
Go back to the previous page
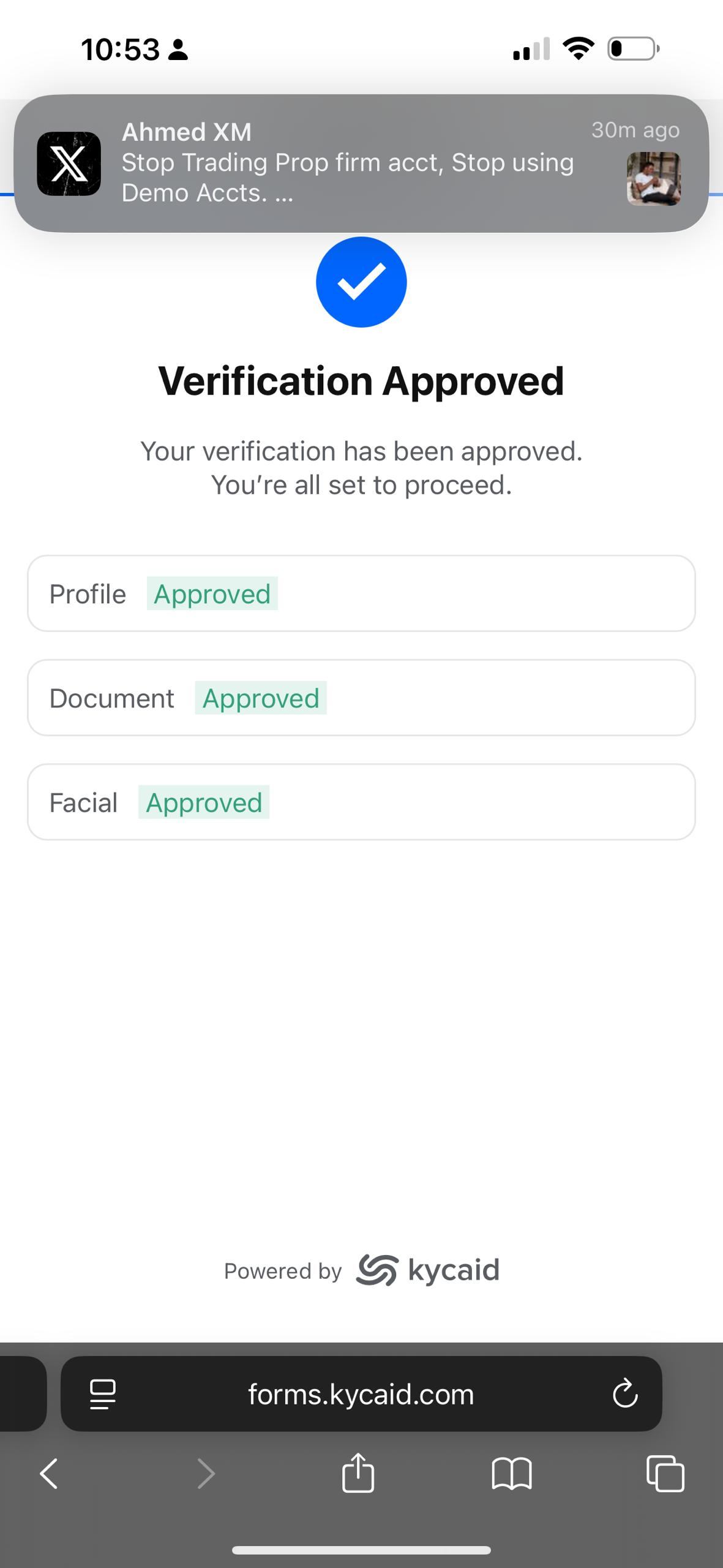click(x=49, y=1473)
